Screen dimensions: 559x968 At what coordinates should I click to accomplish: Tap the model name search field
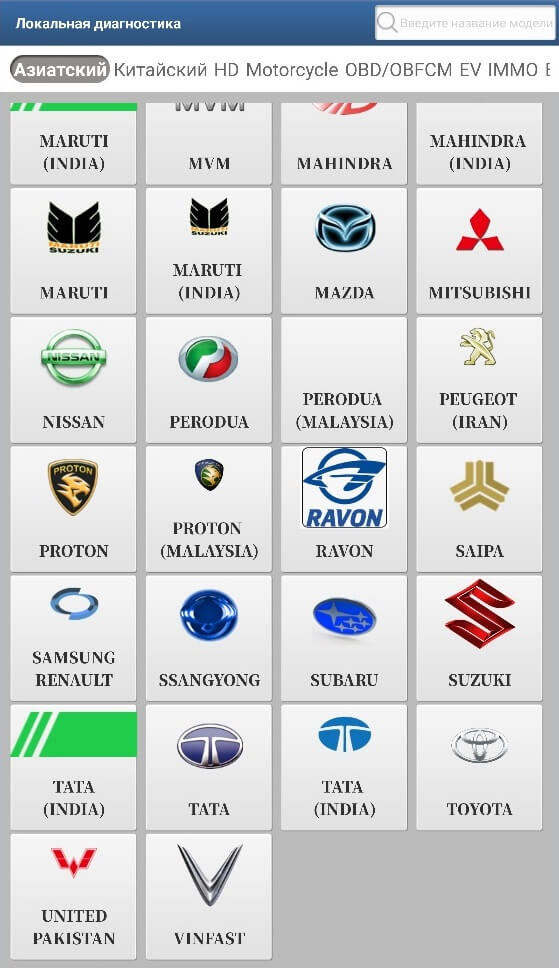click(465, 23)
